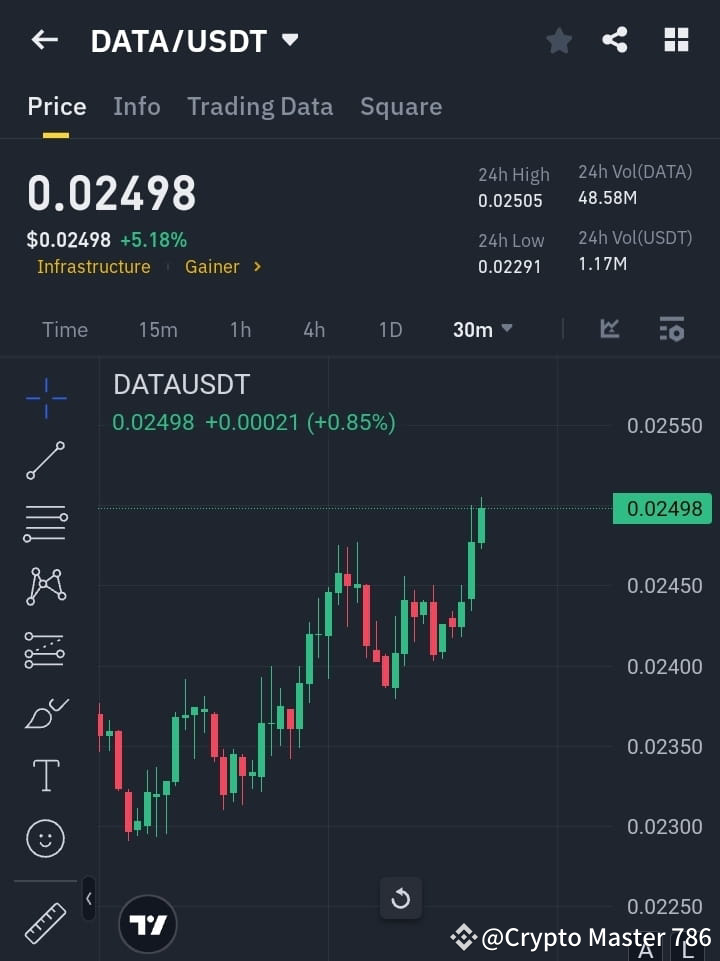Select the trend line drawing tool
The image size is (720, 961).
point(45,461)
